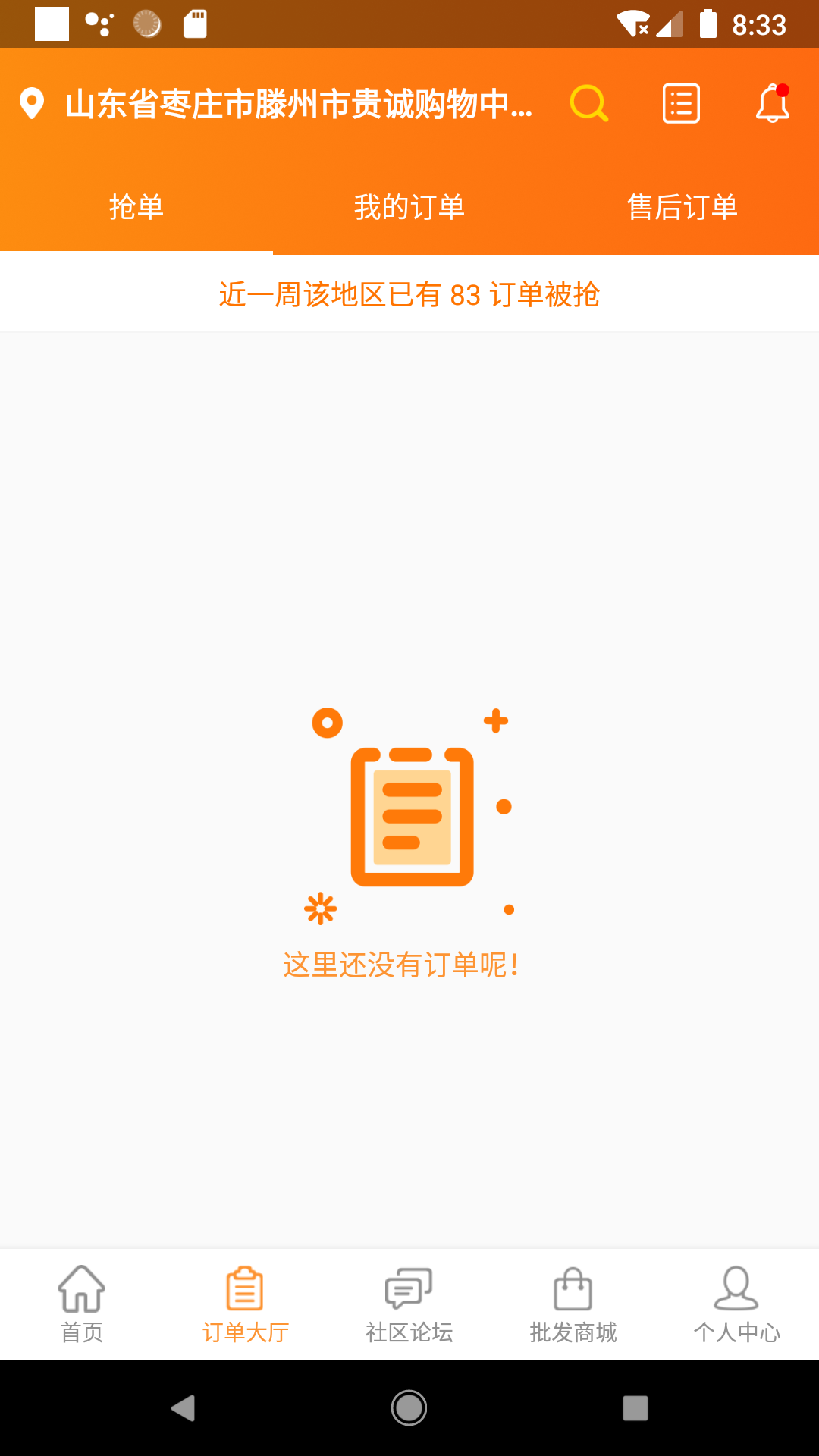
Task: Tap the system back button
Action: tap(183, 1408)
